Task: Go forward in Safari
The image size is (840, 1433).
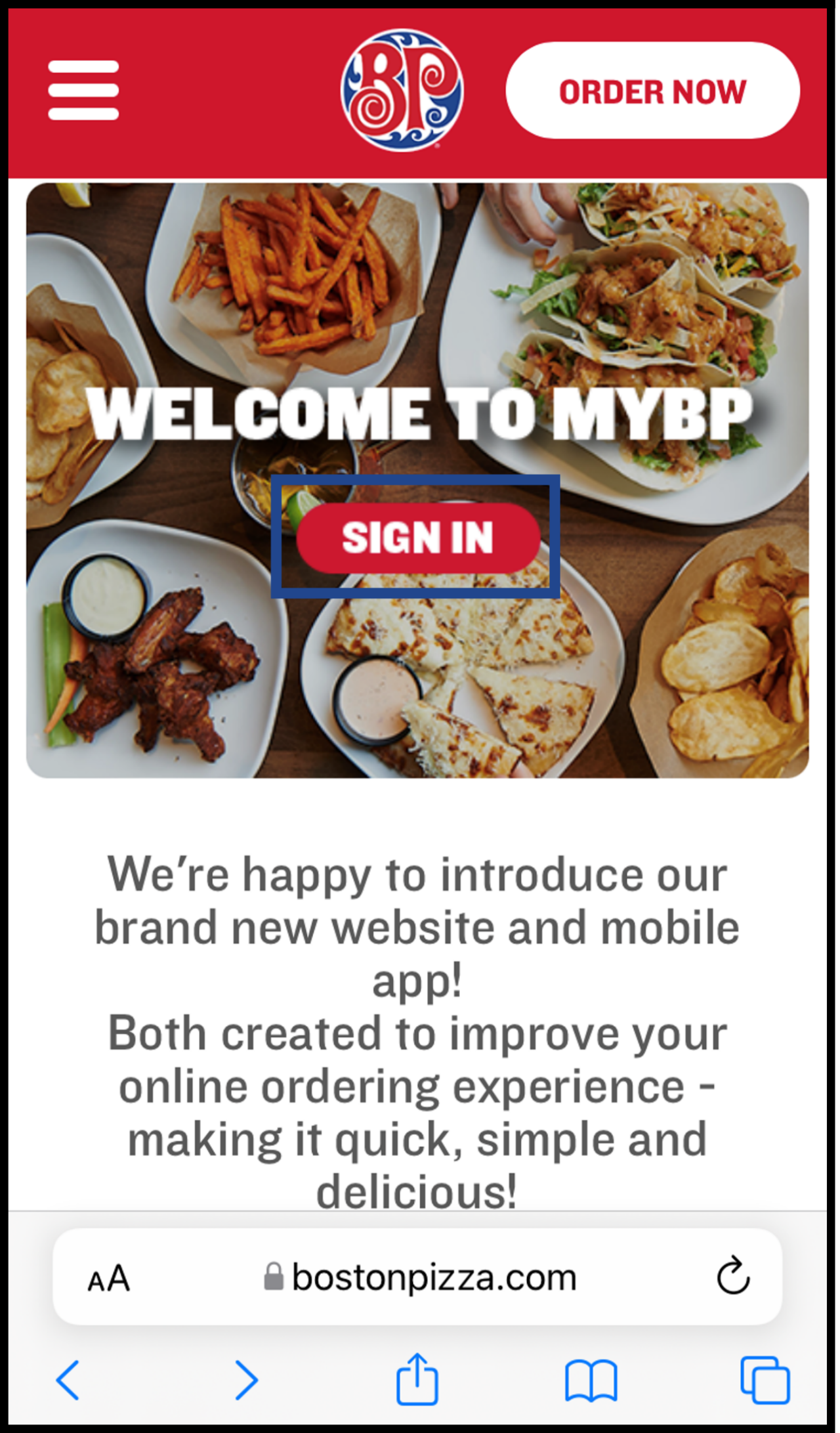Action: click(246, 1380)
